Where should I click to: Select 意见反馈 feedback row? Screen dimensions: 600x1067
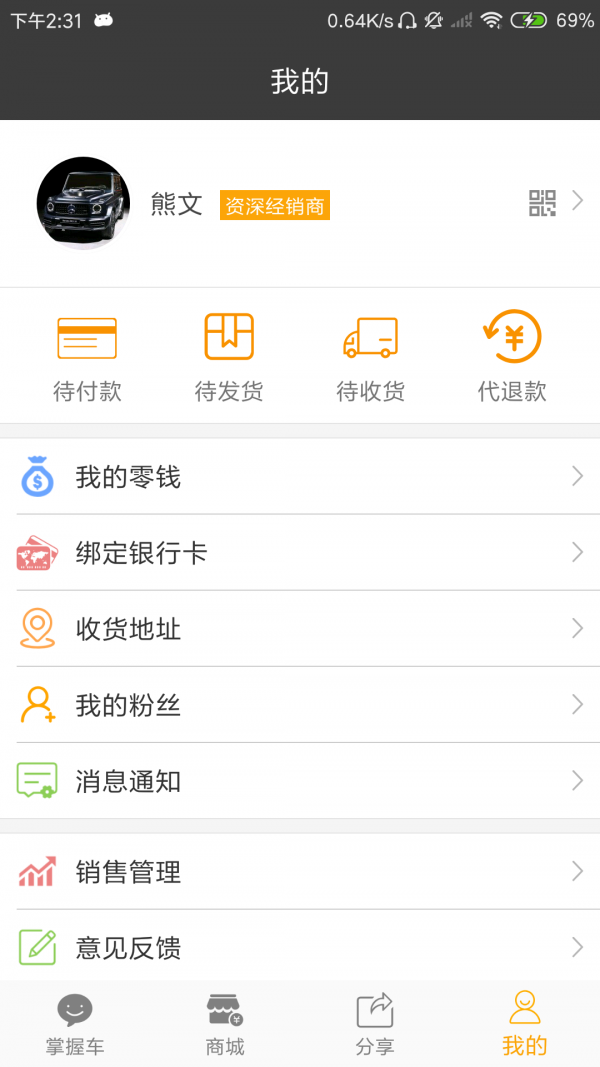coord(300,947)
